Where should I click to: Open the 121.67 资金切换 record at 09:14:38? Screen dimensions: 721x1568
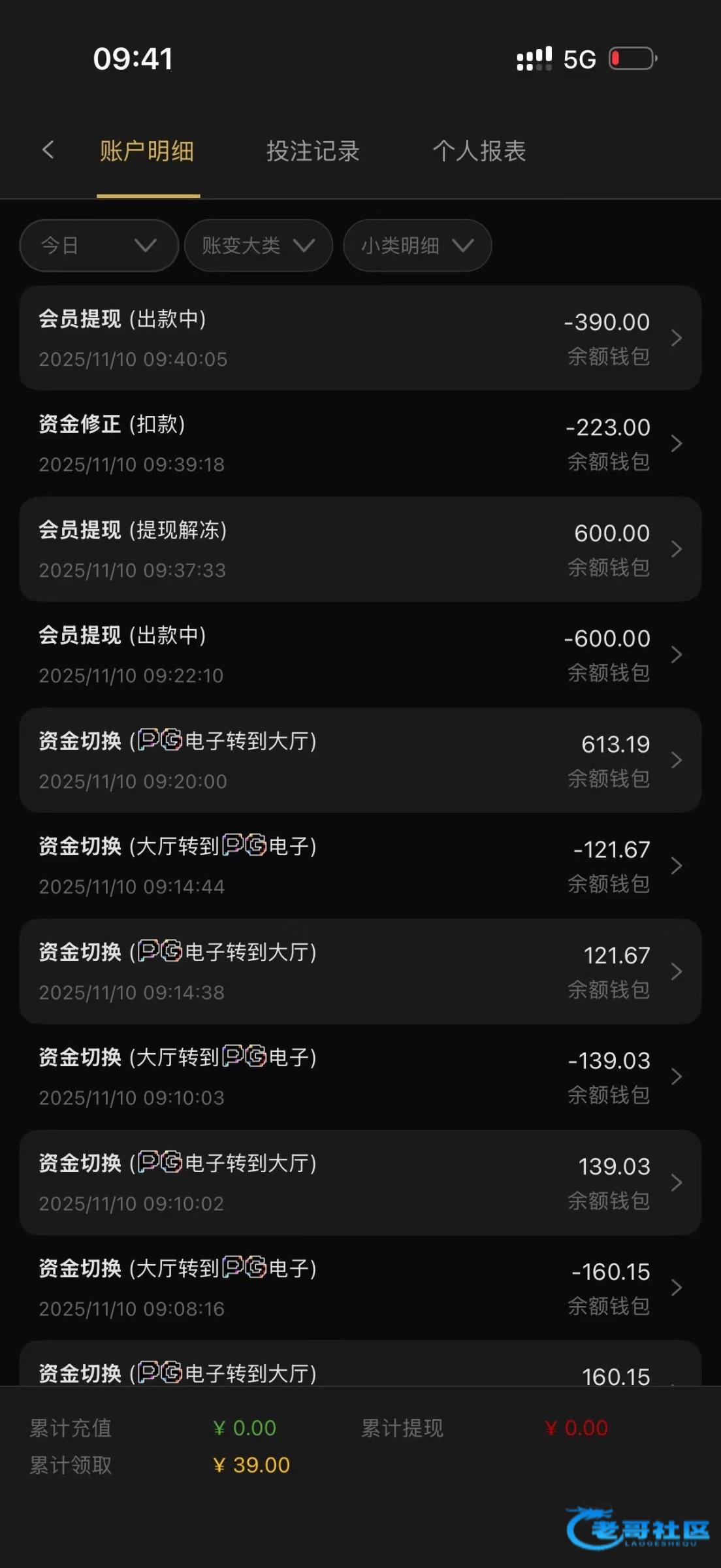(360, 971)
